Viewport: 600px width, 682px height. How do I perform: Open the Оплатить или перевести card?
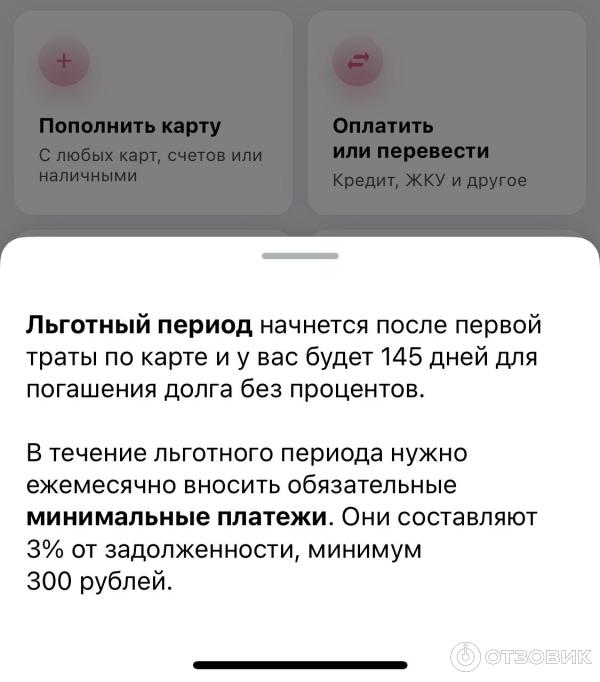(x=445, y=115)
